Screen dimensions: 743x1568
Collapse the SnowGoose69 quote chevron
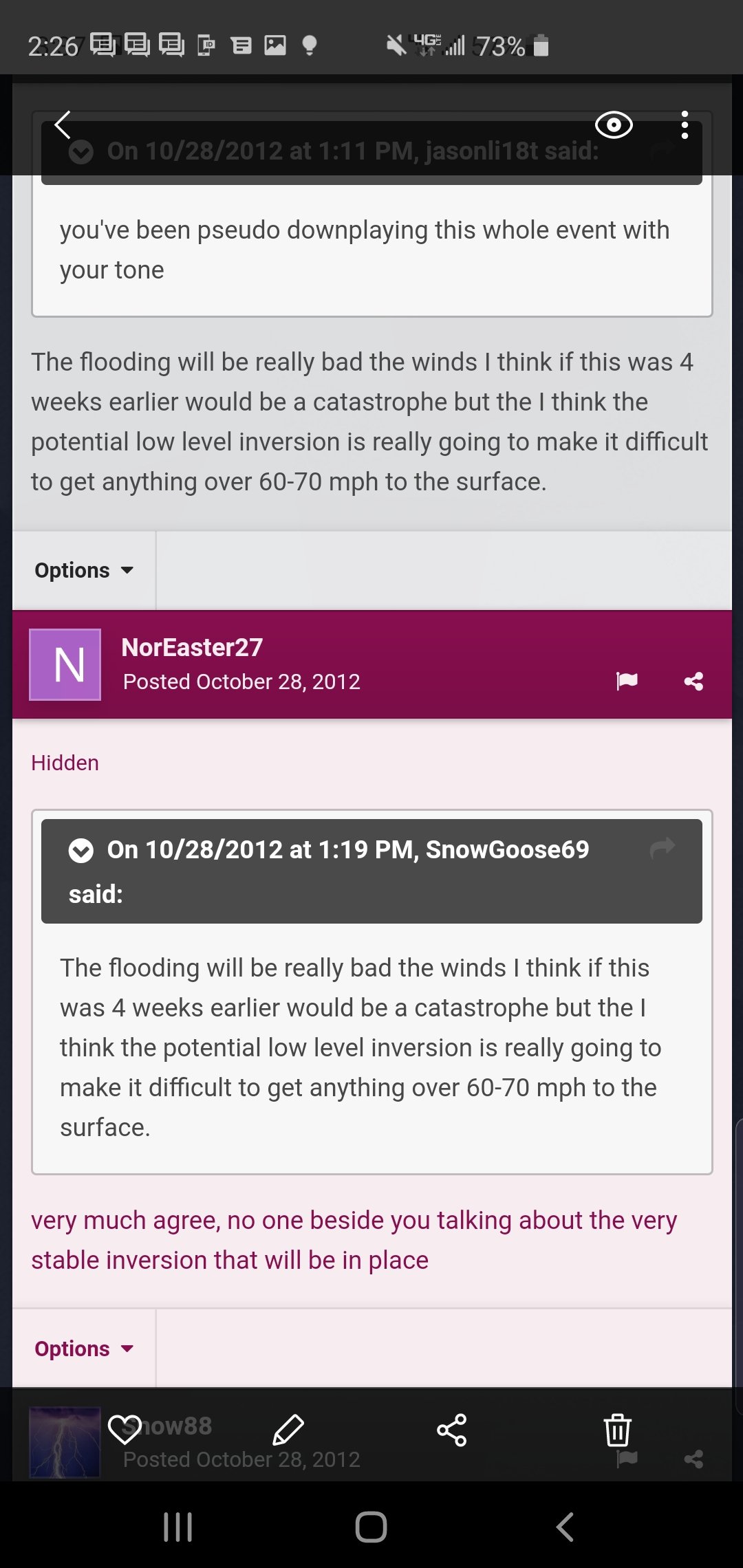point(80,851)
